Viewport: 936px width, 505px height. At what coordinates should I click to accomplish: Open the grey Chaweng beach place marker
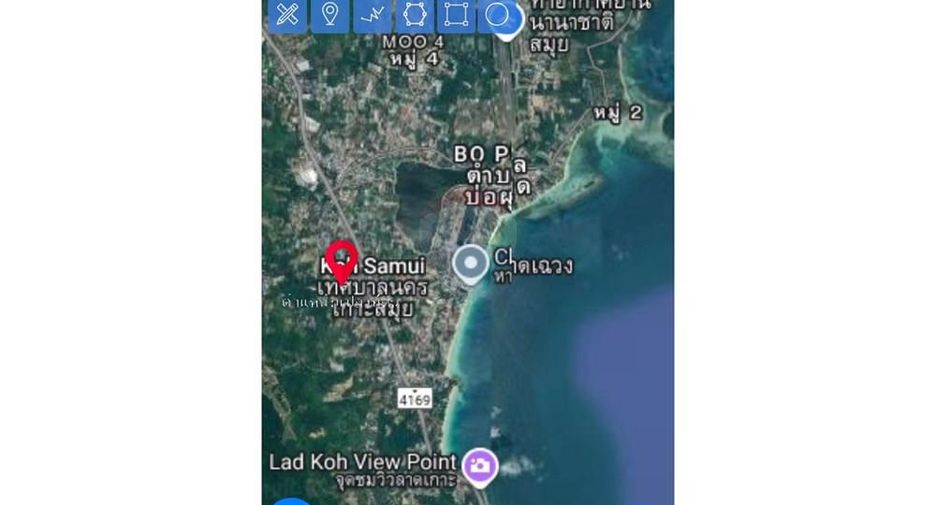pyautogui.click(x=470, y=264)
